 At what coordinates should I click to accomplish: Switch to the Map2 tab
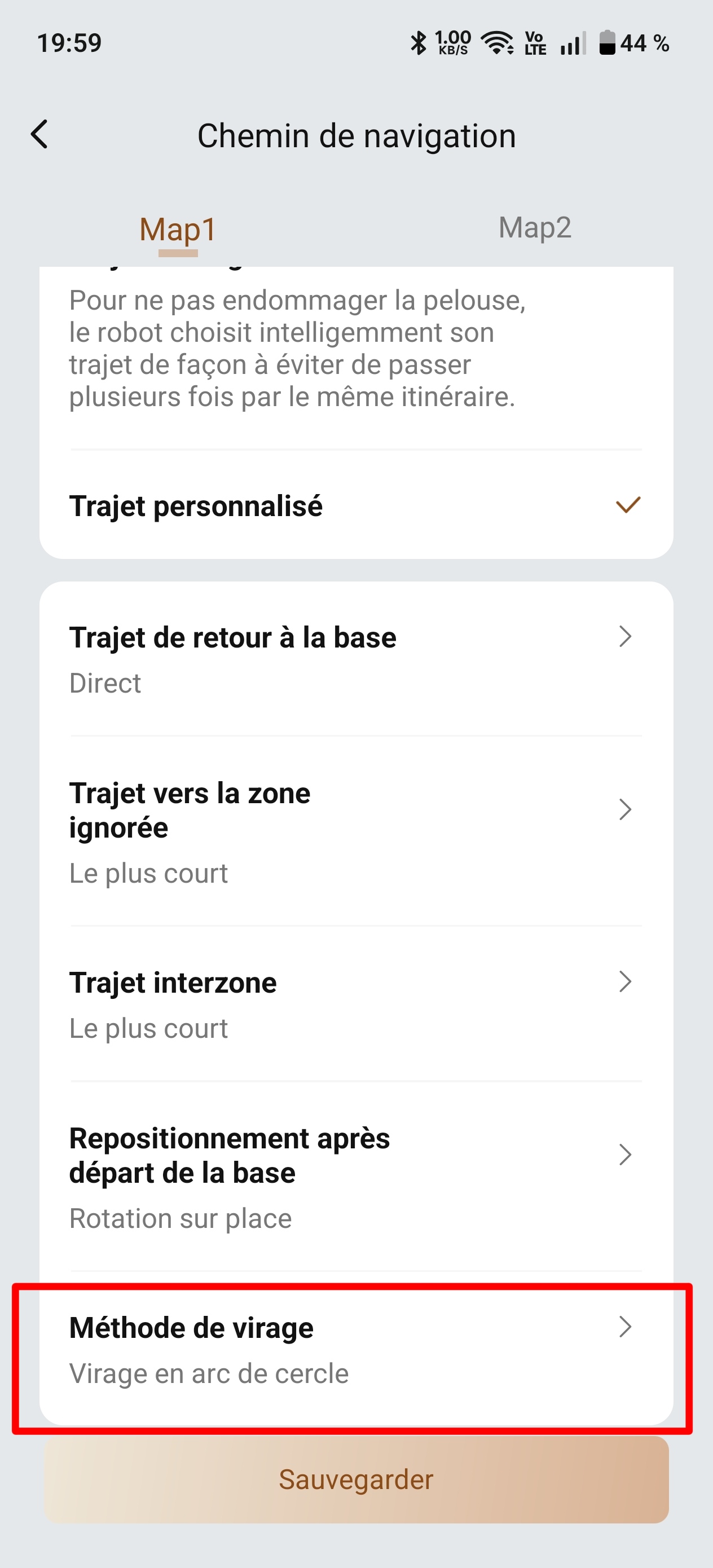tap(535, 228)
